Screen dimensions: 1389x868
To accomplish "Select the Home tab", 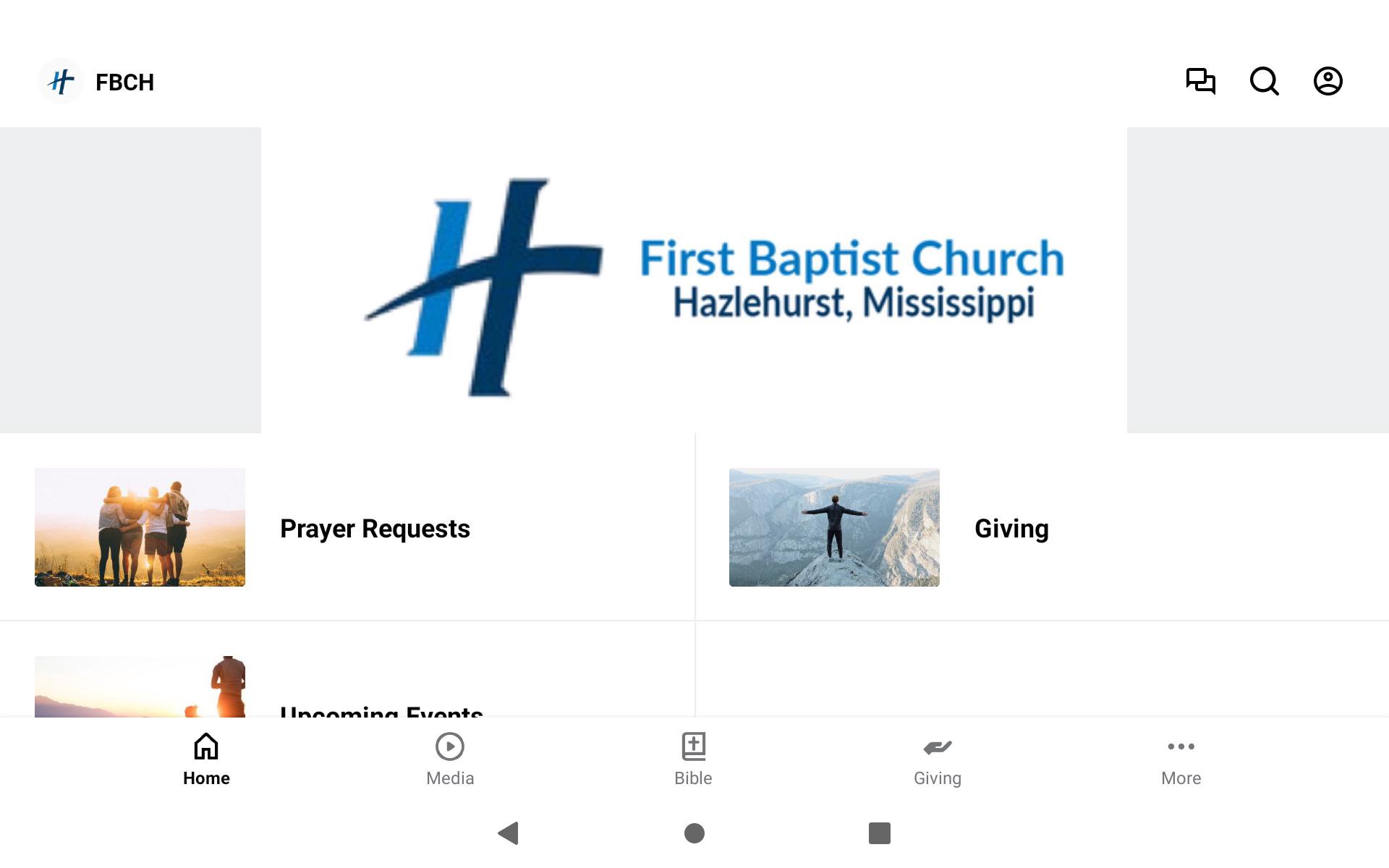I will tap(206, 759).
